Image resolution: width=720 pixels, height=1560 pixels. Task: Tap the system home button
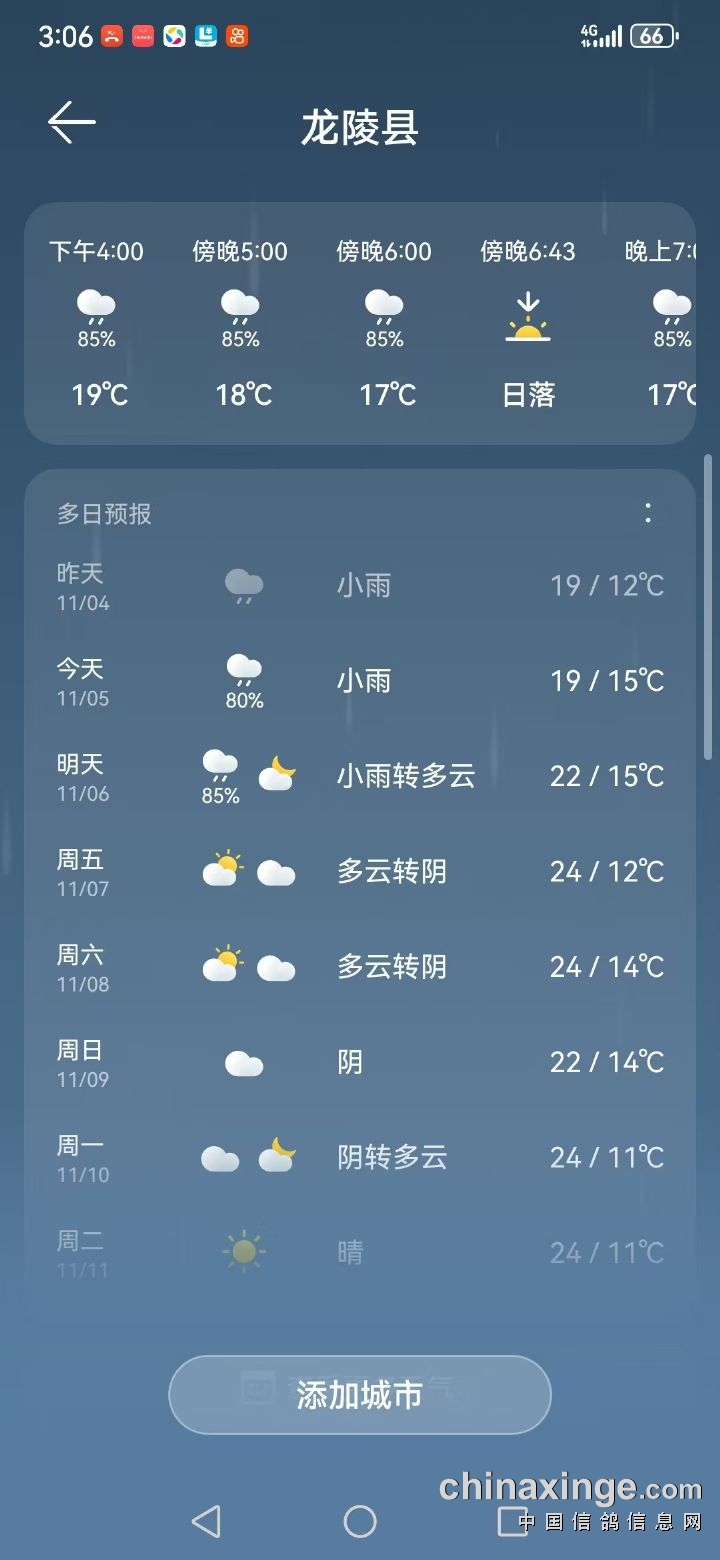coord(360,1521)
